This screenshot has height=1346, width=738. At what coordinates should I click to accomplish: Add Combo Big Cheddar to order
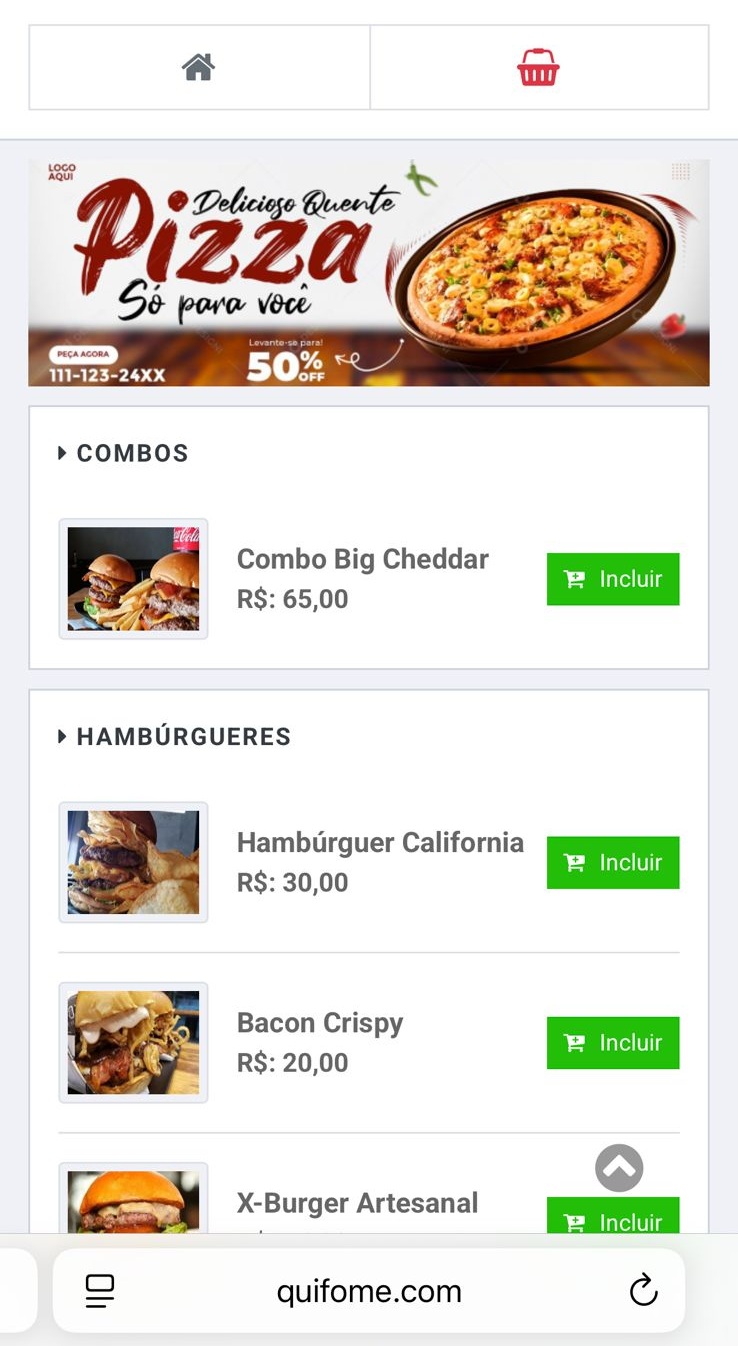click(x=612, y=579)
